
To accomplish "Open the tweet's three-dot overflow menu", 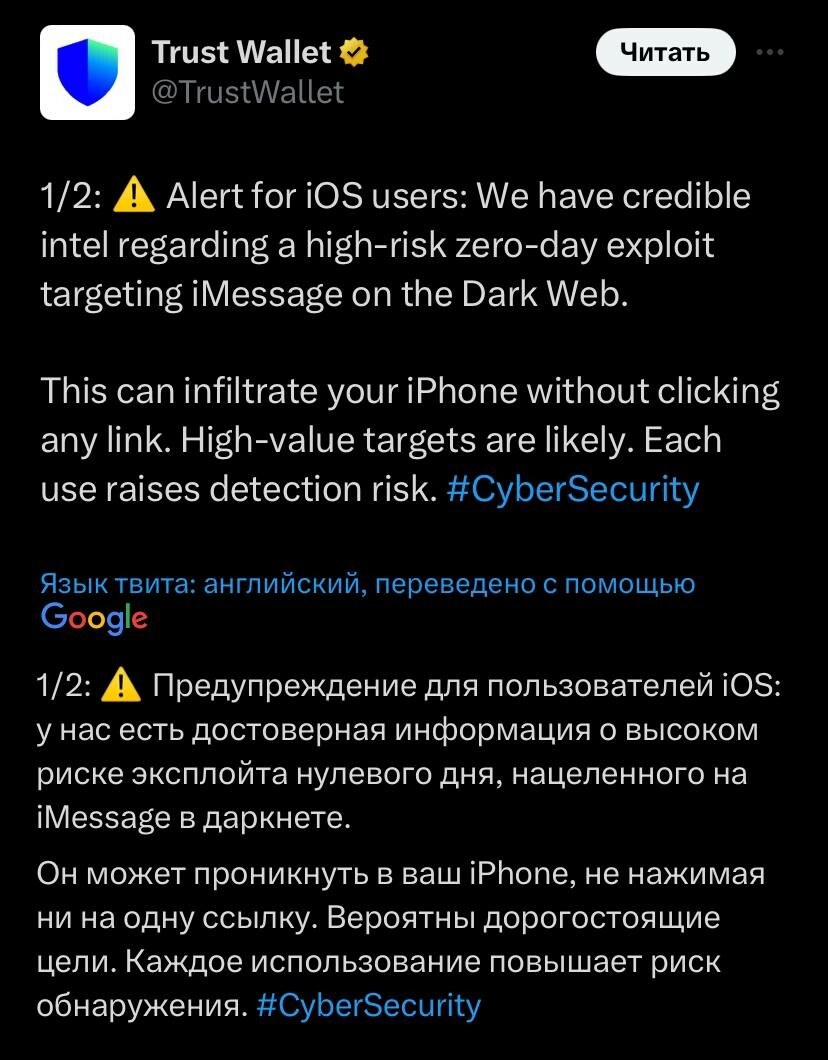I will (769, 53).
